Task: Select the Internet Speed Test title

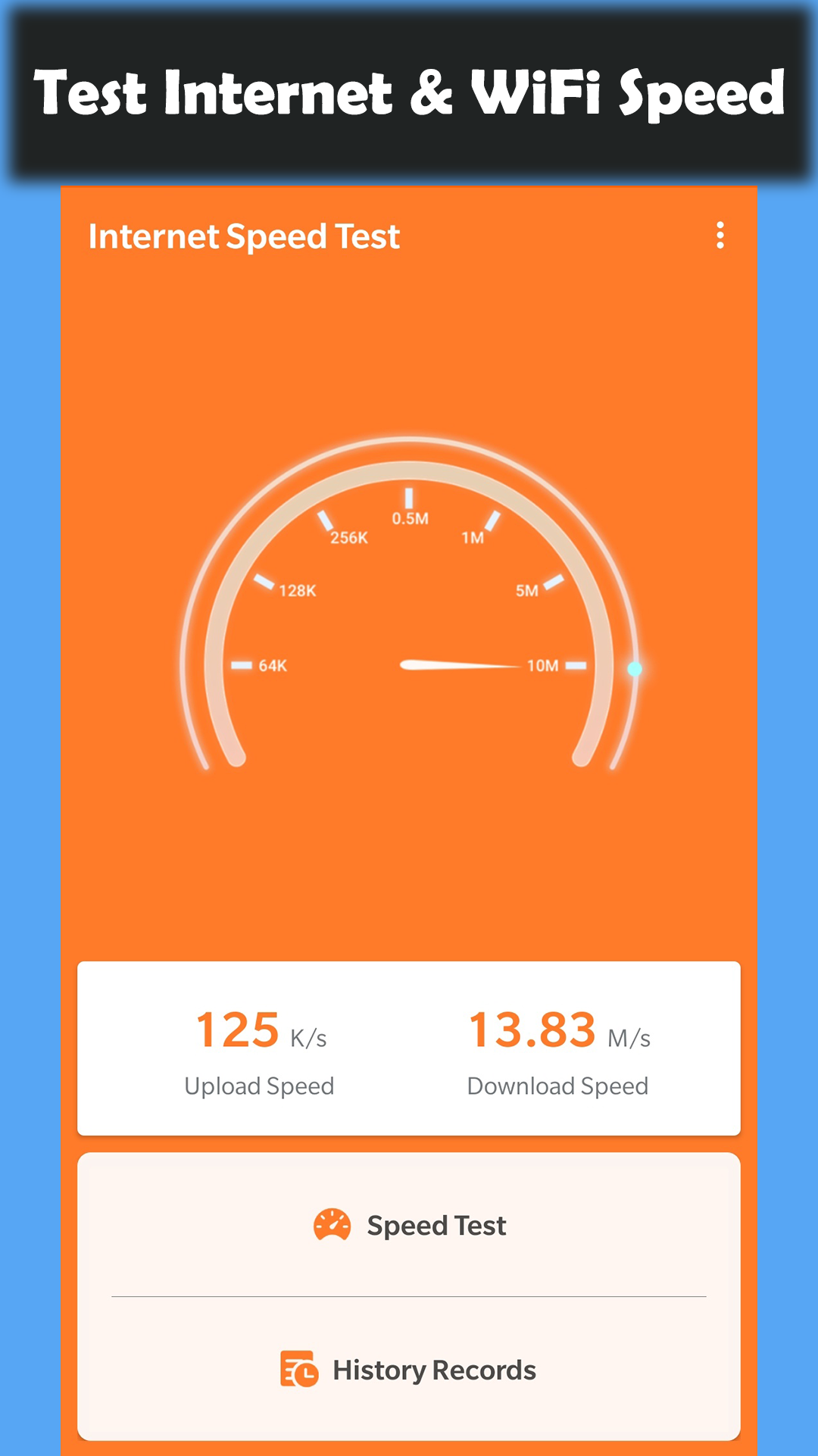Action: point(244,236)
